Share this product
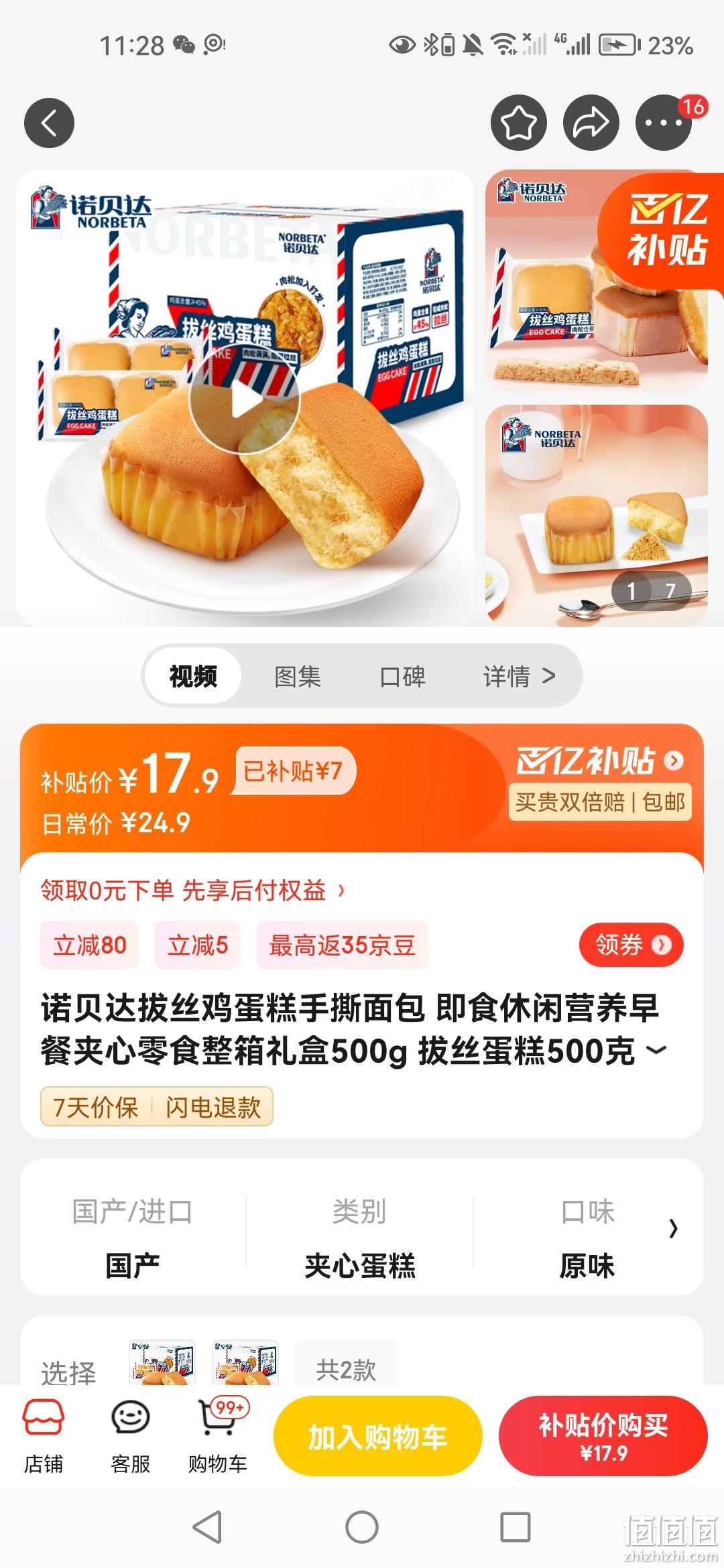724x1568 pixels. 591,123
